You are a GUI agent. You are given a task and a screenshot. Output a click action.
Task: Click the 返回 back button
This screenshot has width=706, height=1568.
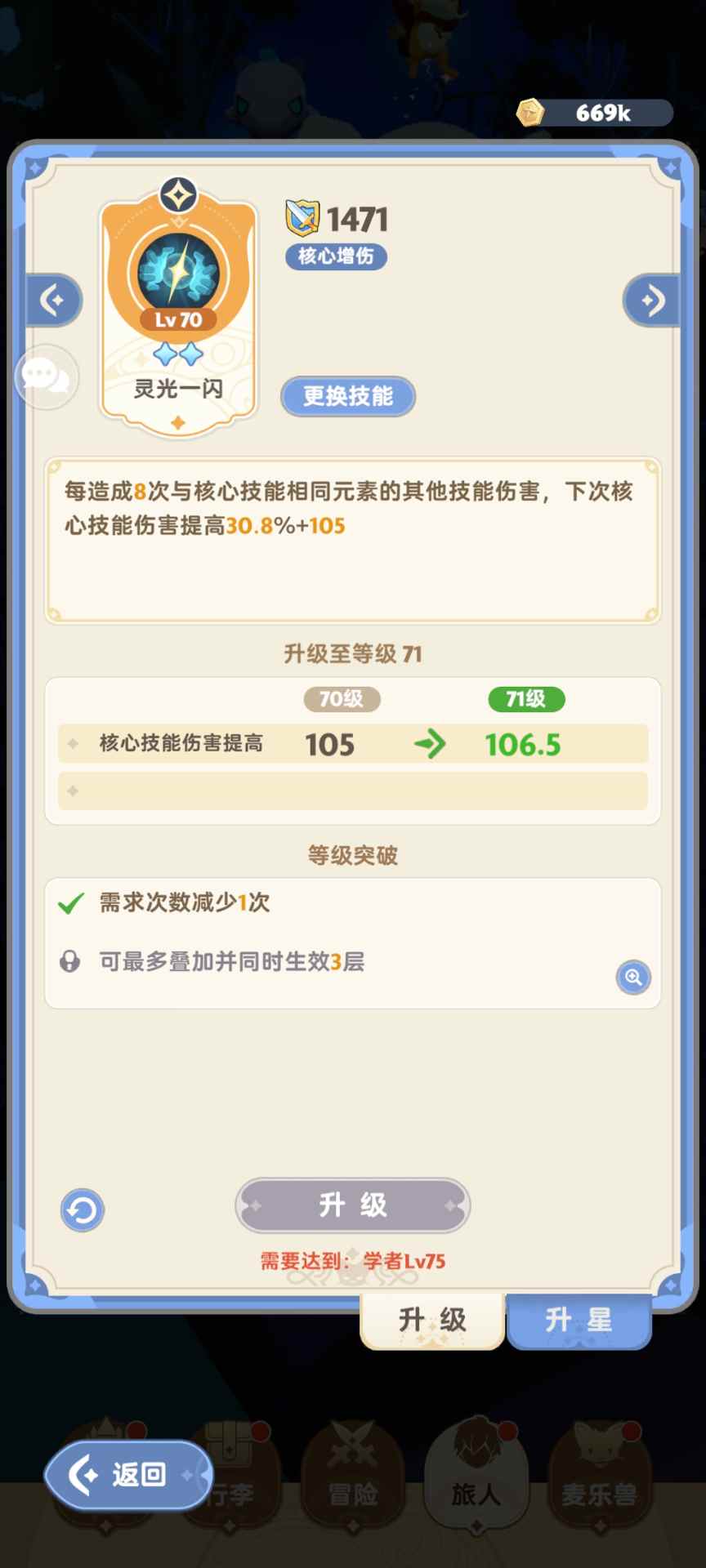click(x=127, y=1476)
